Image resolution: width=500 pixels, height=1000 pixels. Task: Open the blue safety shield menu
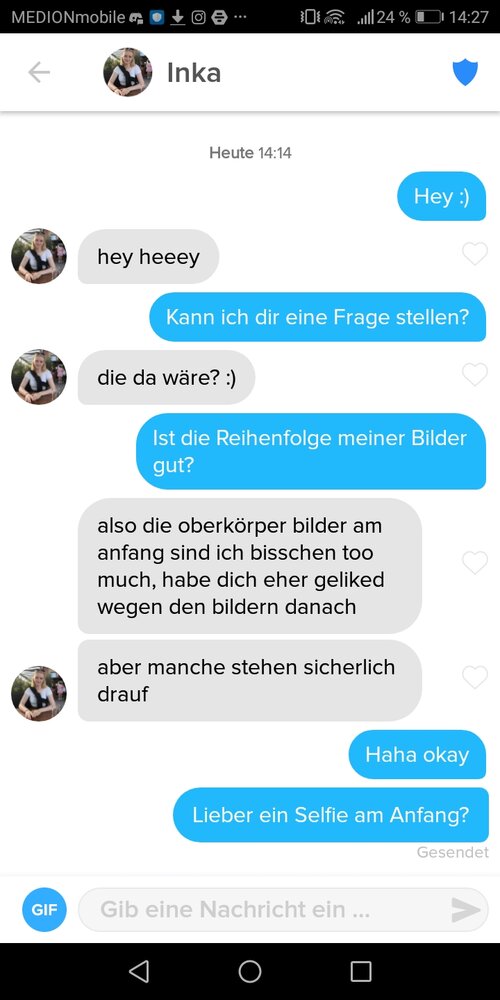tap(465, 73)
